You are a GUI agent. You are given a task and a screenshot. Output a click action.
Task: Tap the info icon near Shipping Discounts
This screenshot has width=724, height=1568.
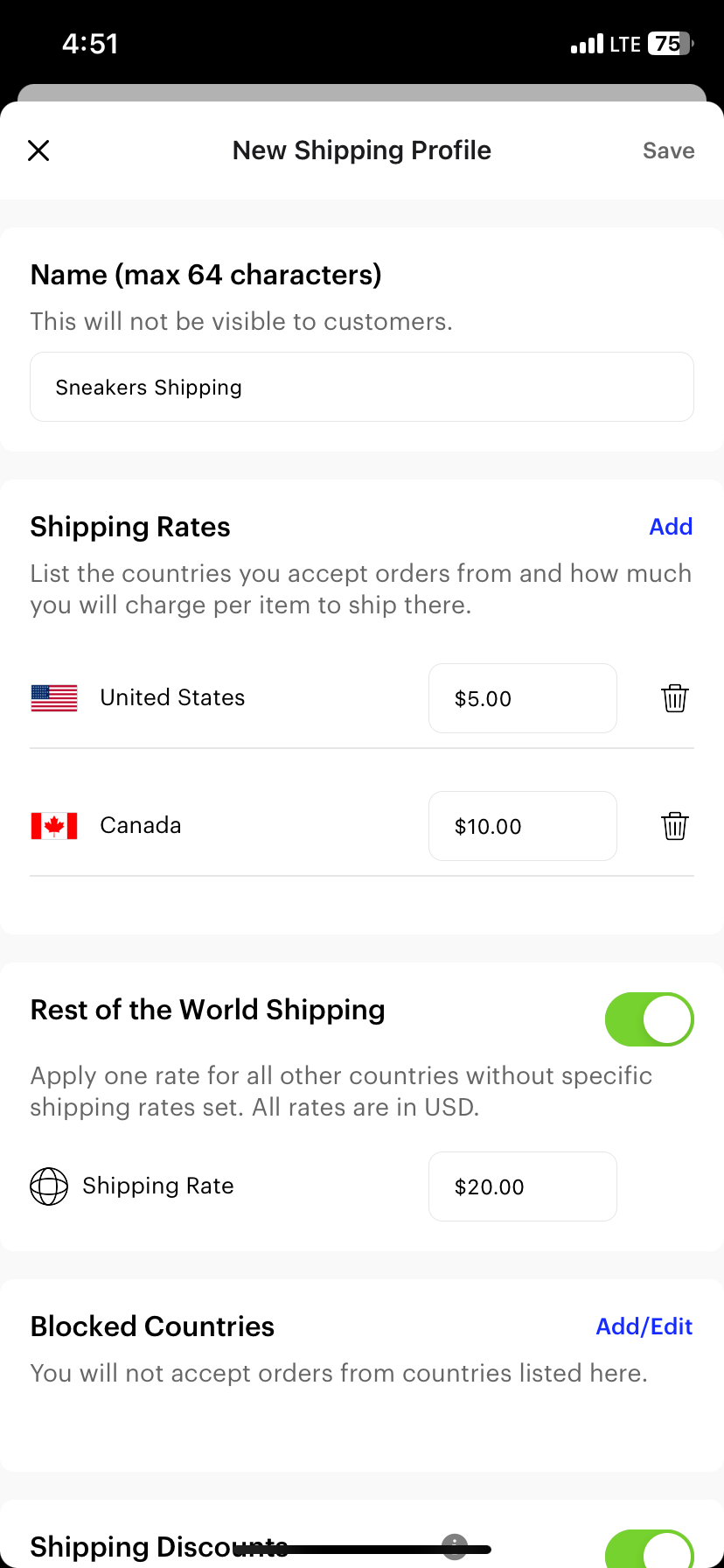click(454, 1547)
